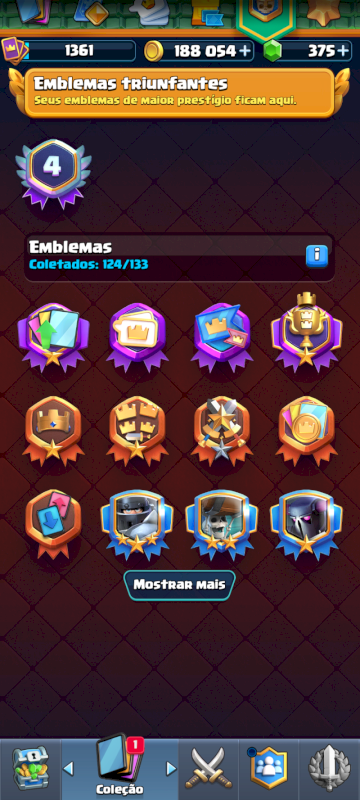Open the crossed swords star badge
Viewport: 360px width, 800px height.
(221, 430)
